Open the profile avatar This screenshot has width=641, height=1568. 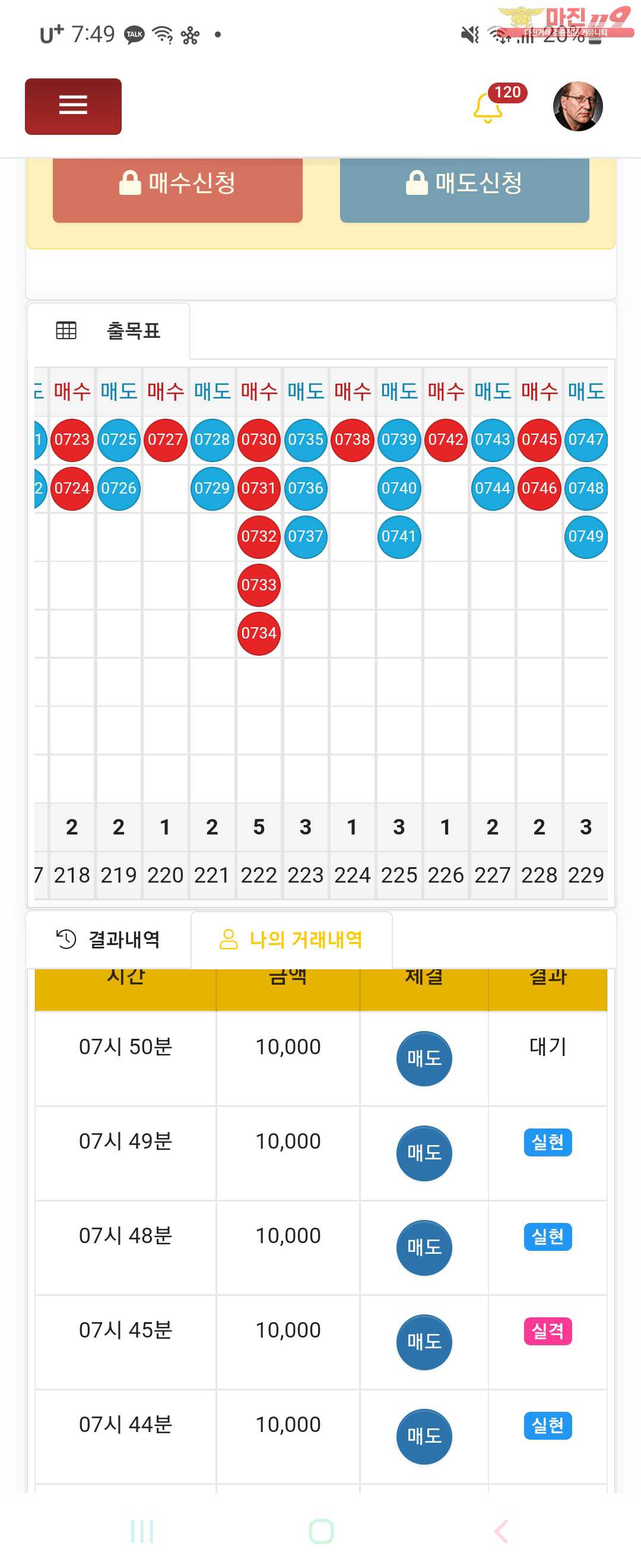point(577,106)
